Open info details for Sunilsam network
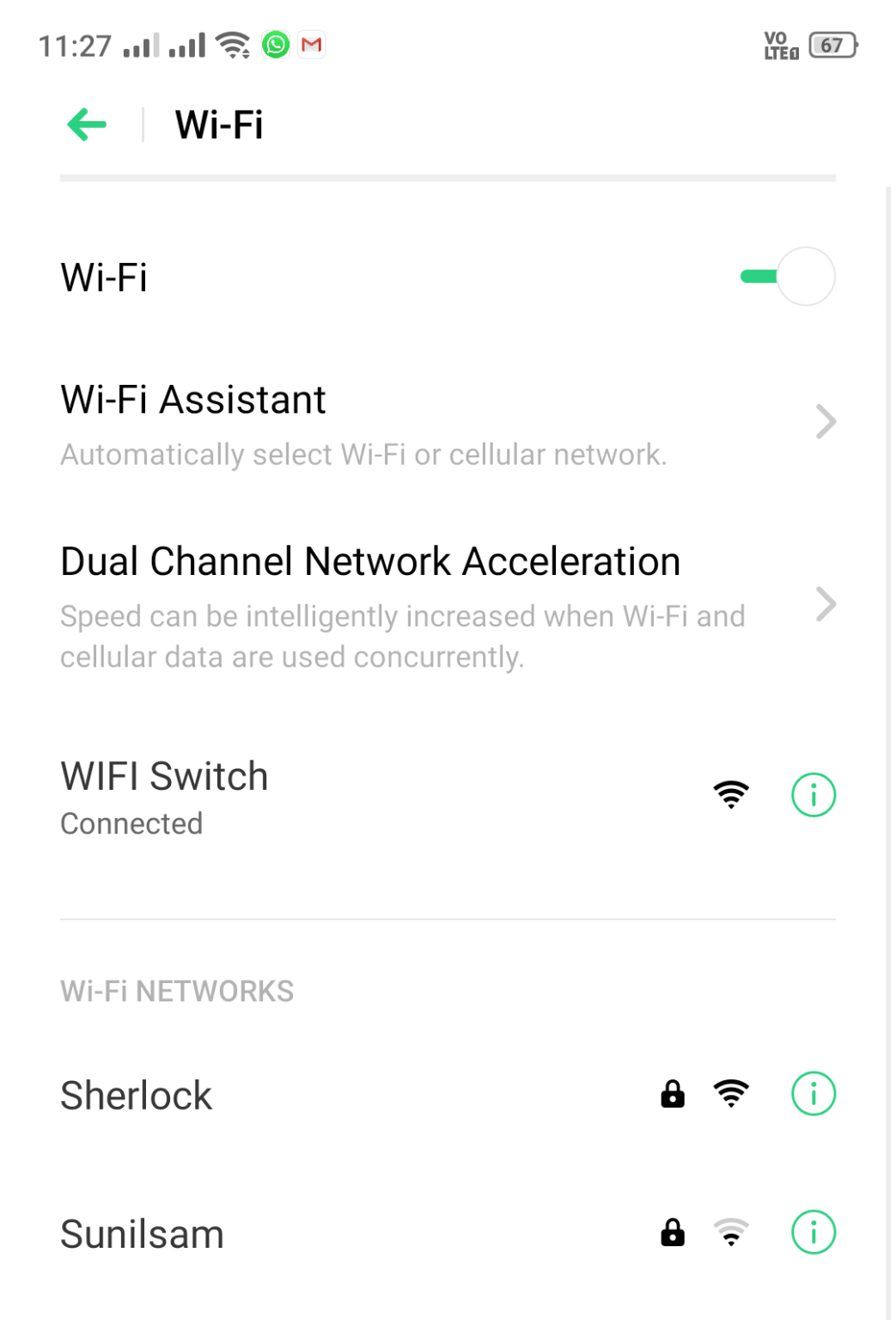This screenshot has height=1320, width=896. click(813, 1233)
